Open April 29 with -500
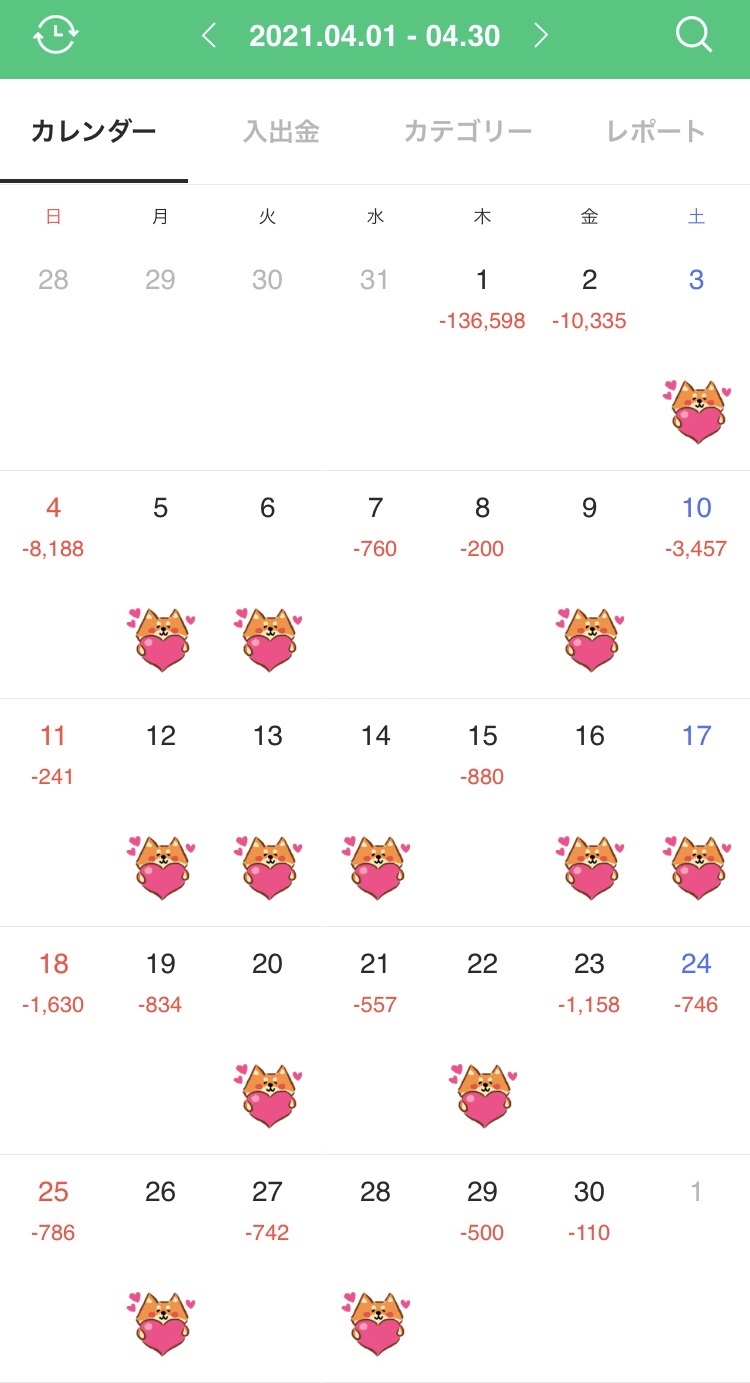 coord(482,1211)
